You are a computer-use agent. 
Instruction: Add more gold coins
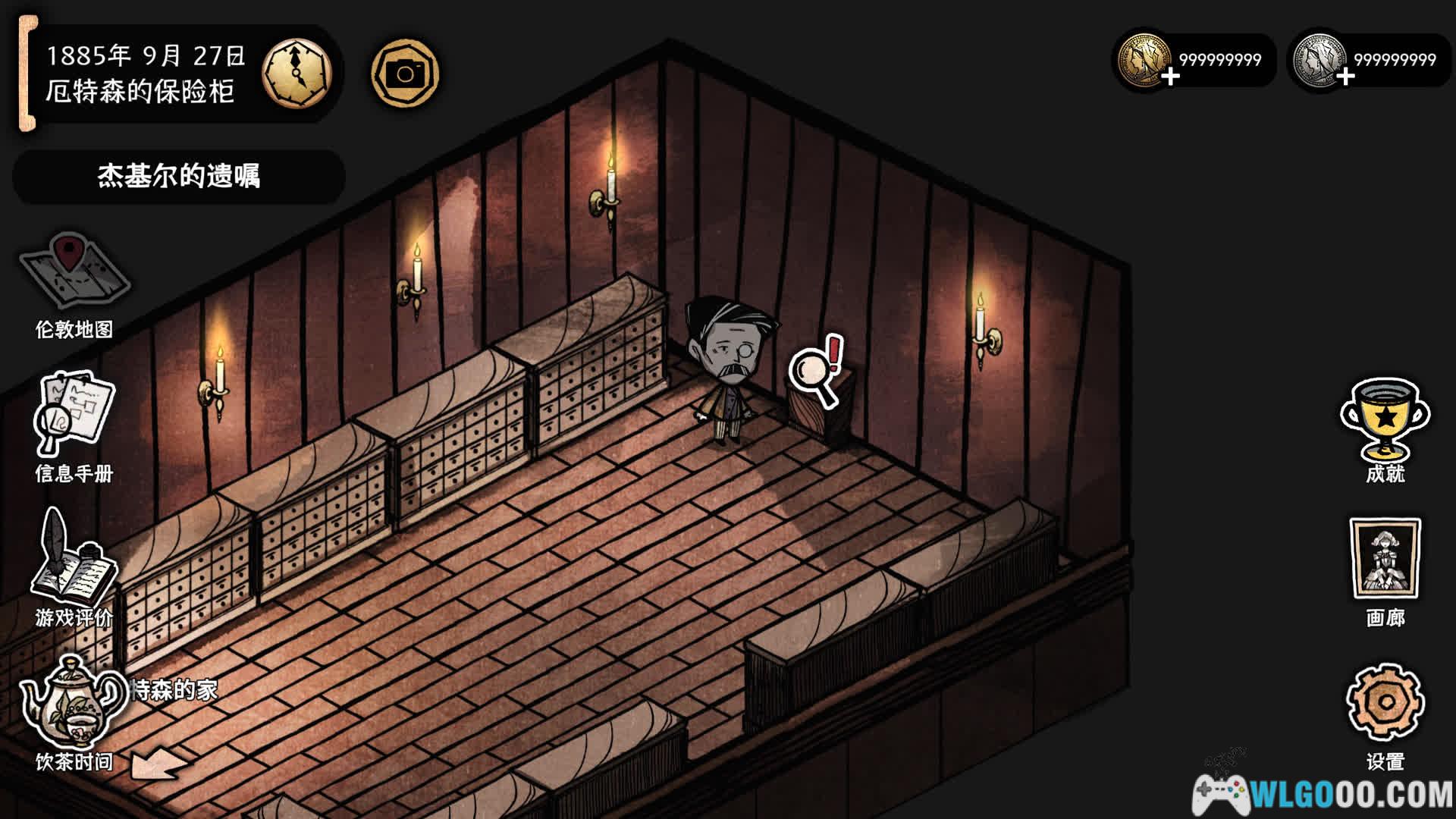pyautogui.click(x=1170, y=76)
